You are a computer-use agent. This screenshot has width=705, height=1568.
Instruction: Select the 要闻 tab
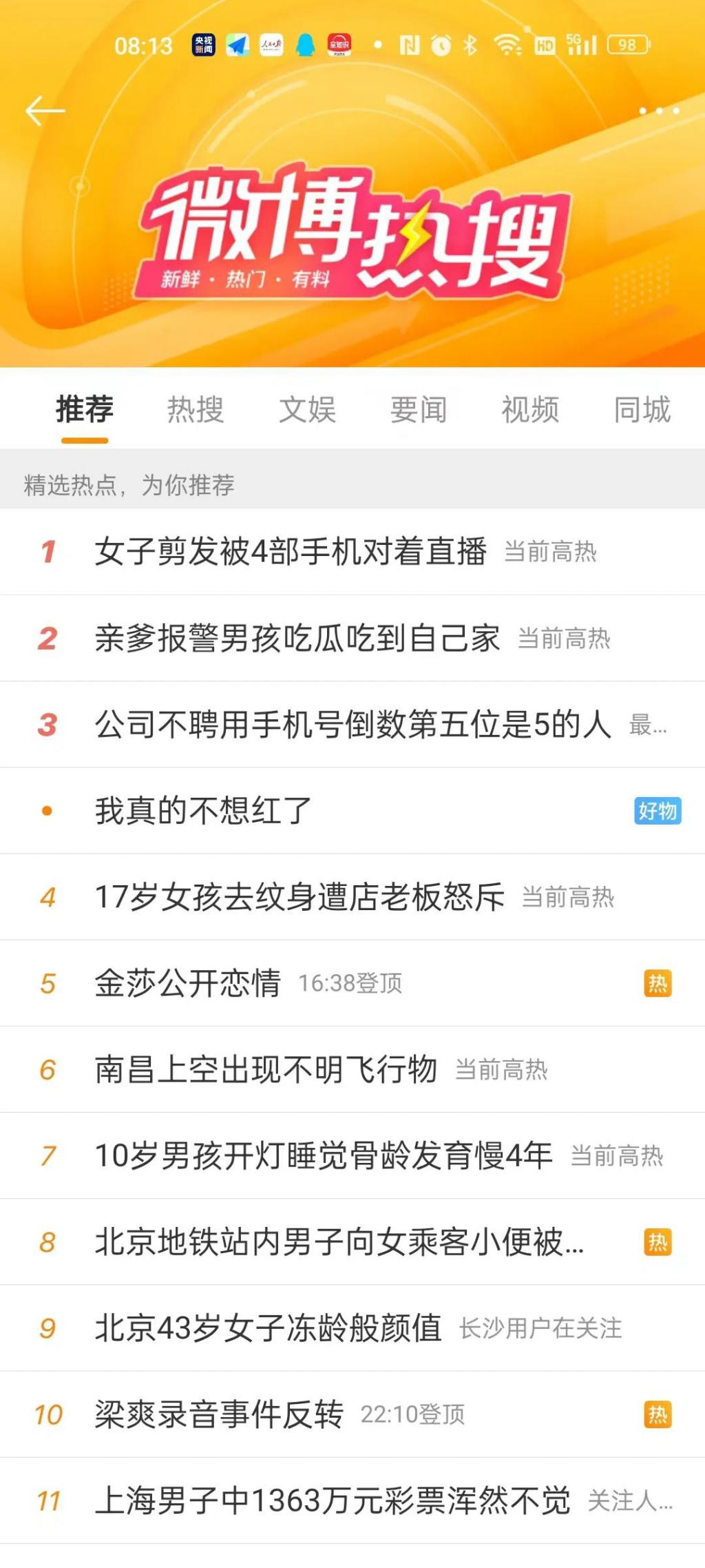[x=419, y=409]
